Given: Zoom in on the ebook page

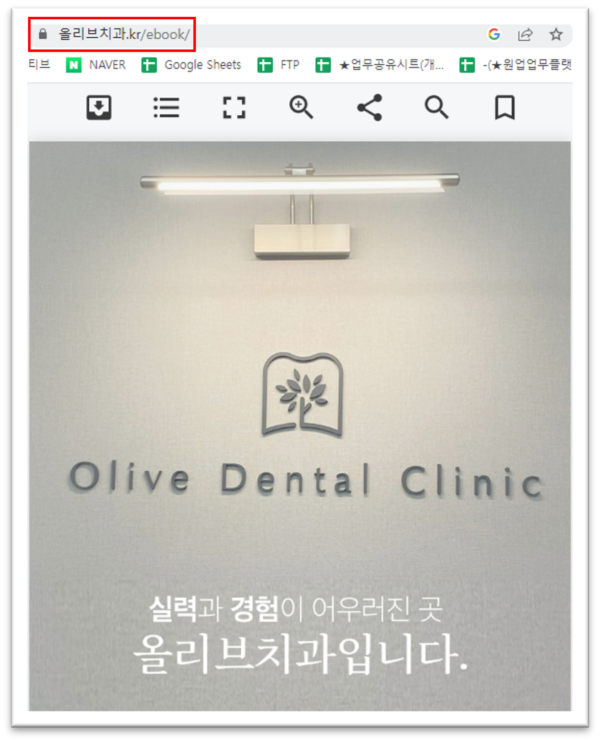Looking at the screenshot, I should [x=301, y=108].
